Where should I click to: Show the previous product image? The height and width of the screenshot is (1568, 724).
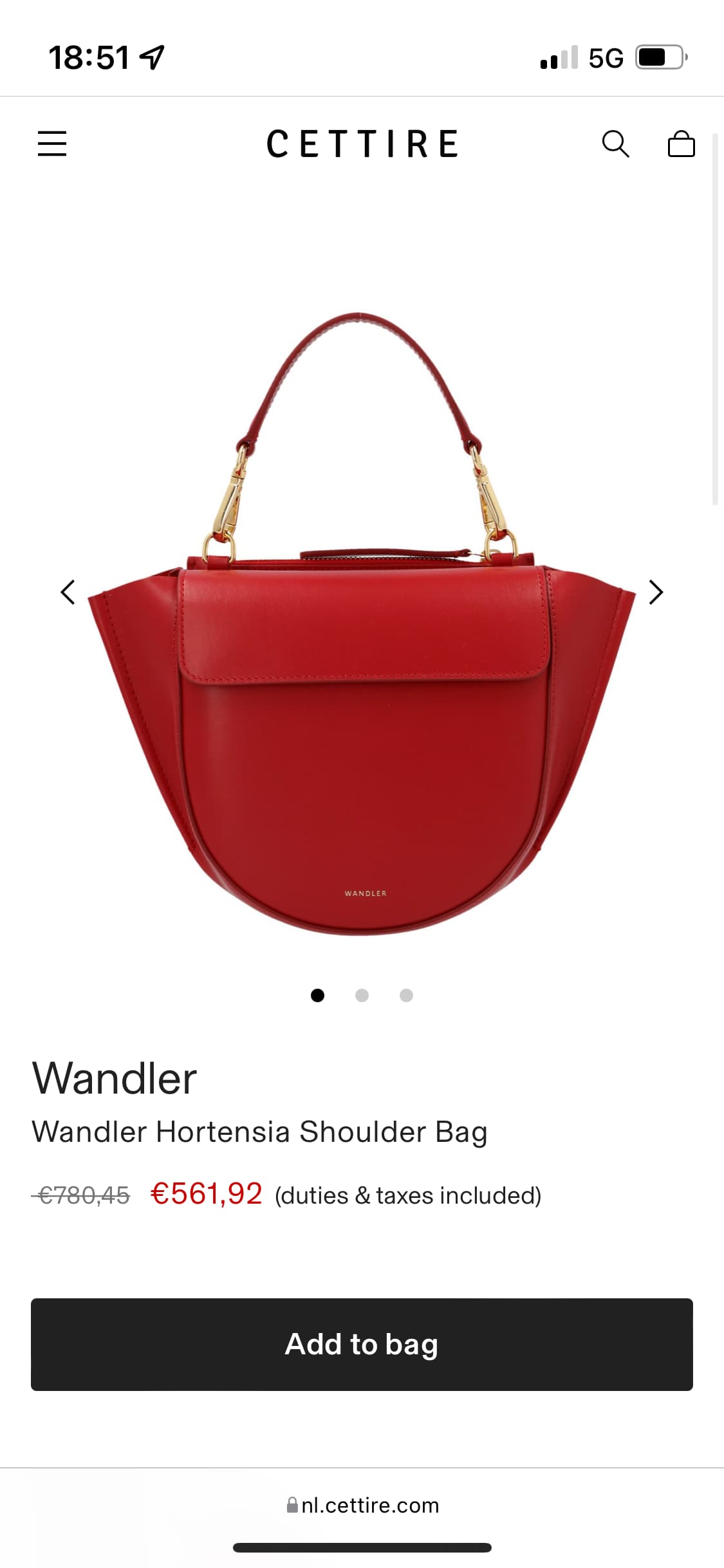68,592
